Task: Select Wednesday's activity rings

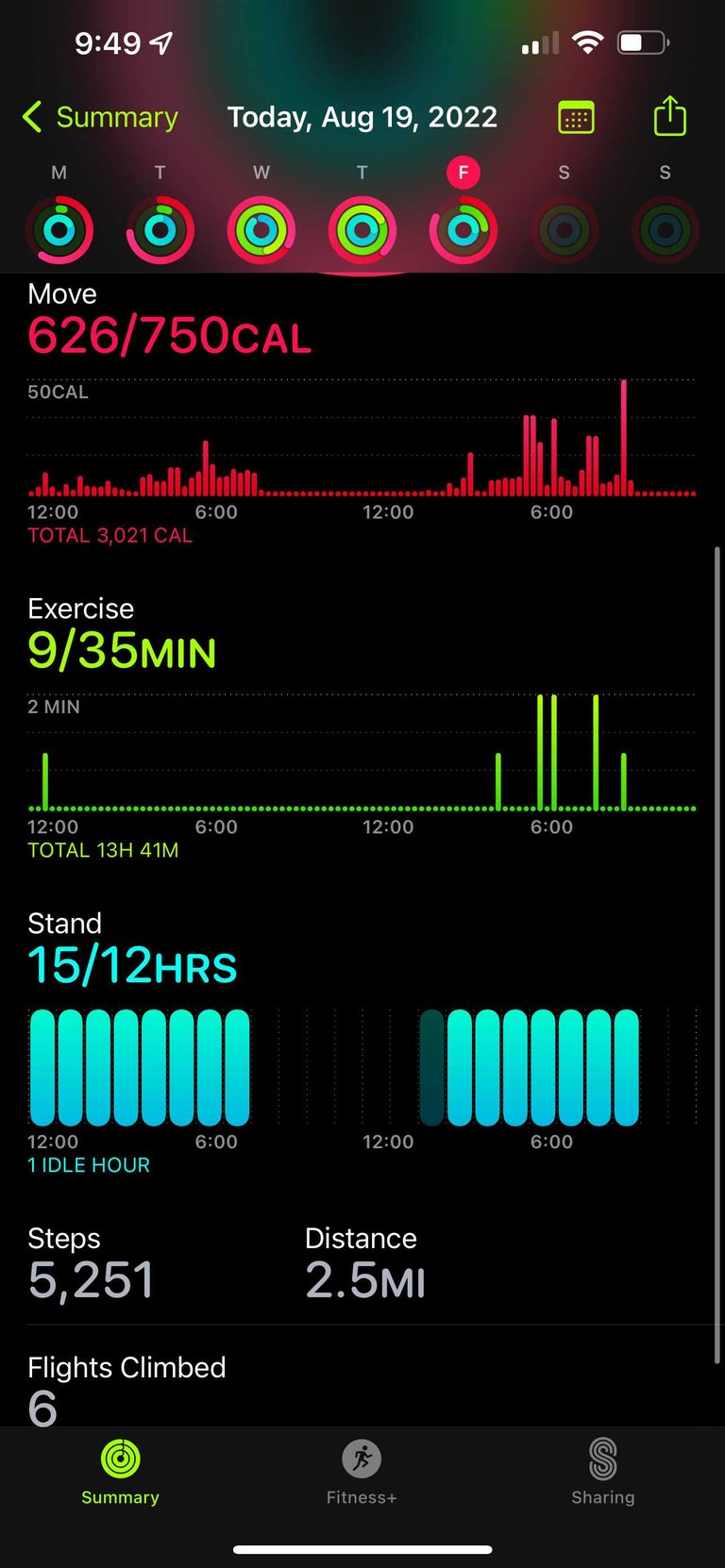Action: coord(261,229)
